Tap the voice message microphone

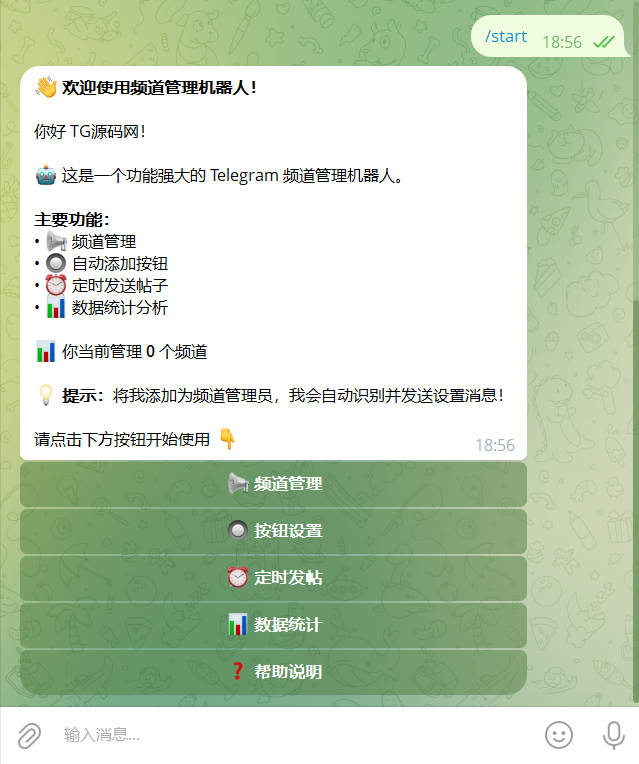point(613,735)
